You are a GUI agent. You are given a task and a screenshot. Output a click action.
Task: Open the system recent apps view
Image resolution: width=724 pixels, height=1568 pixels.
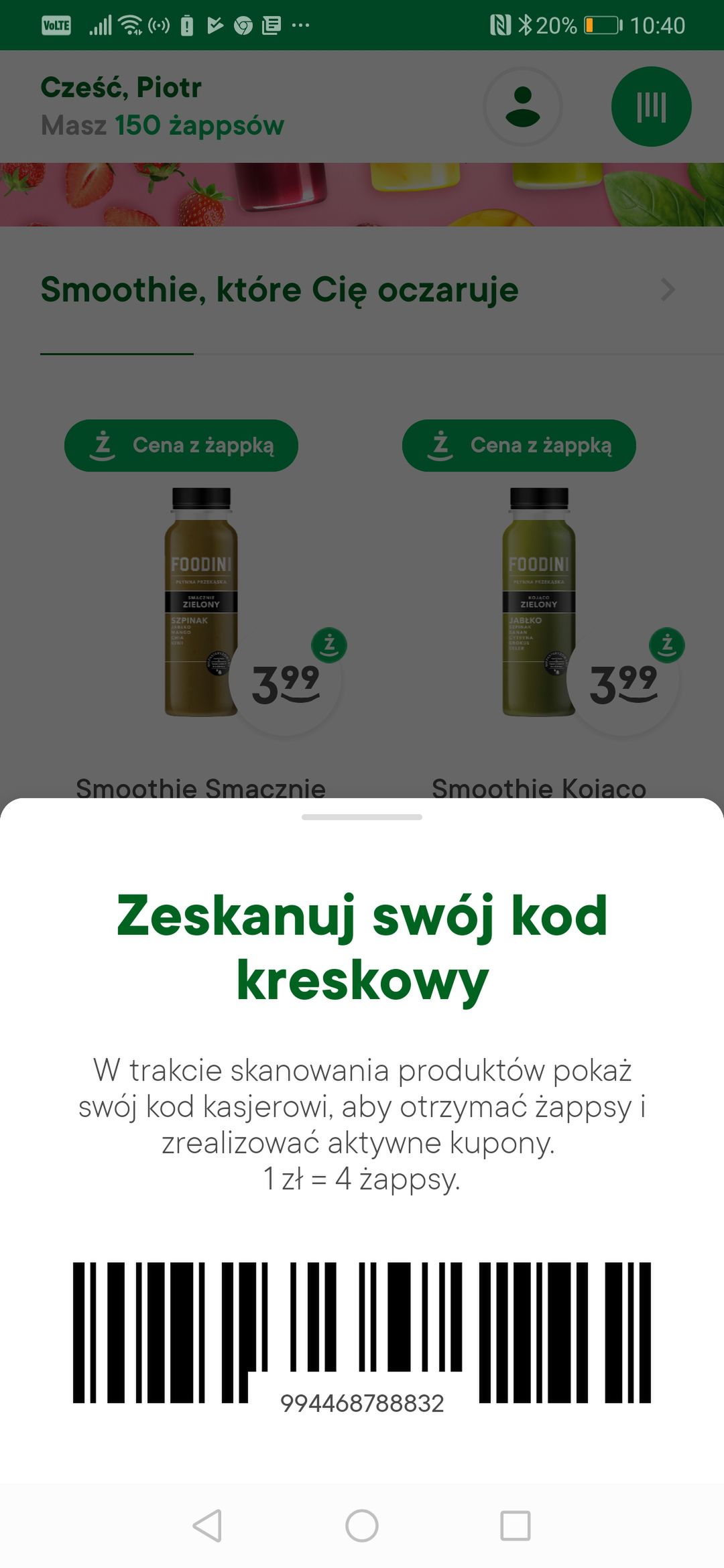click(x=516, y=1526)
